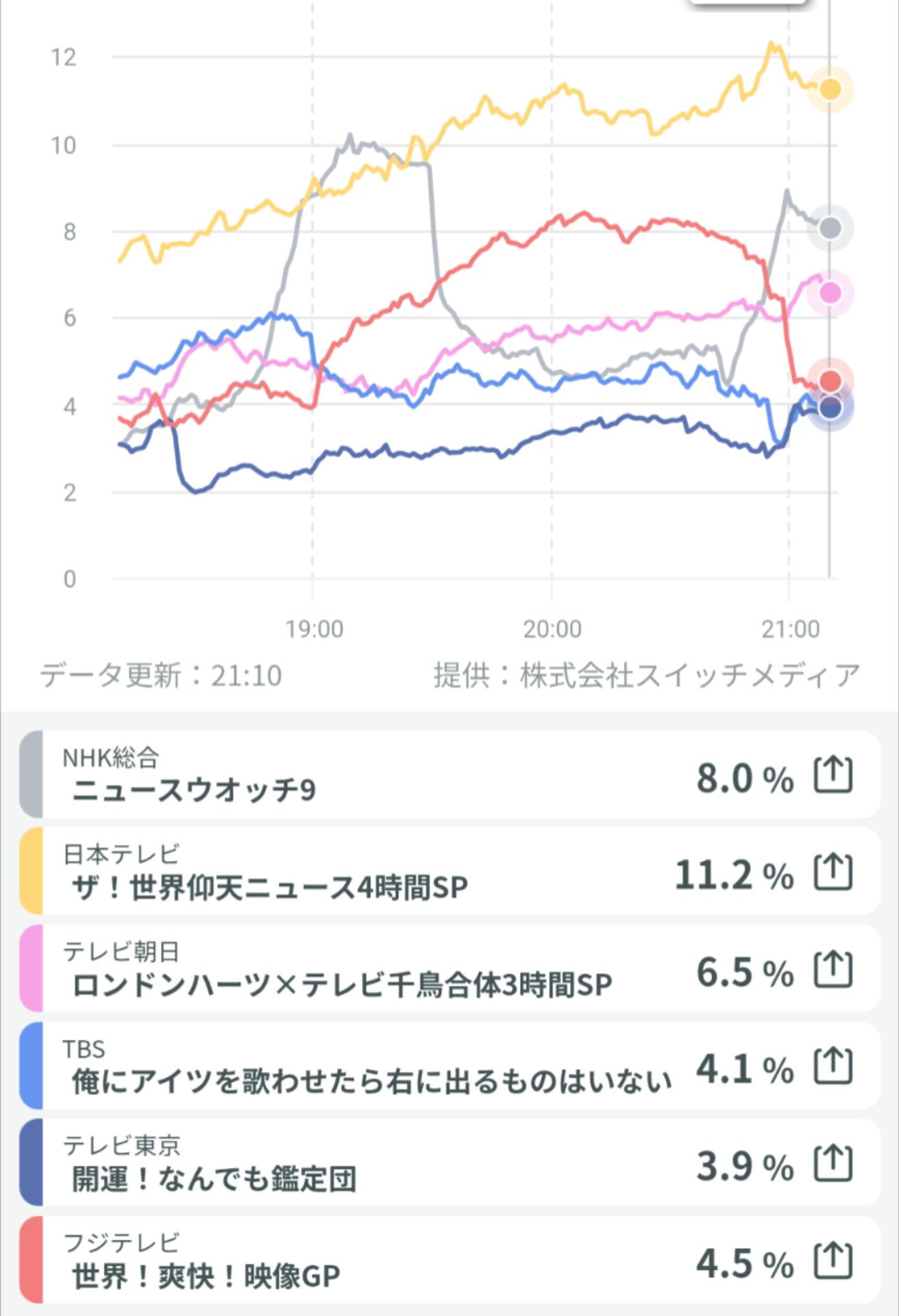Tap the gray NHK endpoint marker
Image resolution: width=899 pixels, height=1316 pixels.
pyautogui.click(x=830, y=226)
